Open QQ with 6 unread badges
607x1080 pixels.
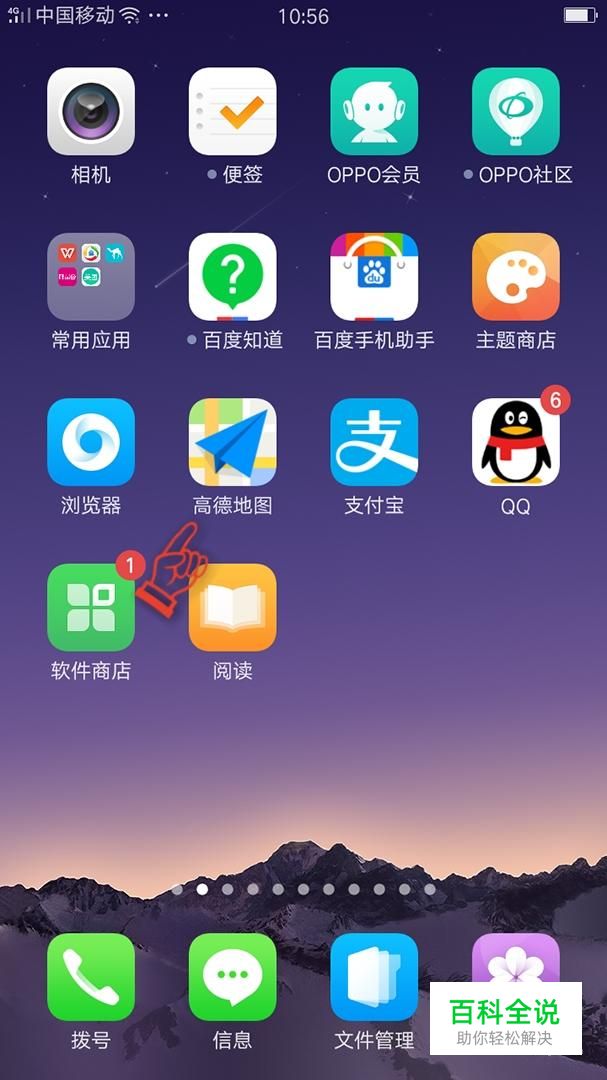(x=516, y=442)
